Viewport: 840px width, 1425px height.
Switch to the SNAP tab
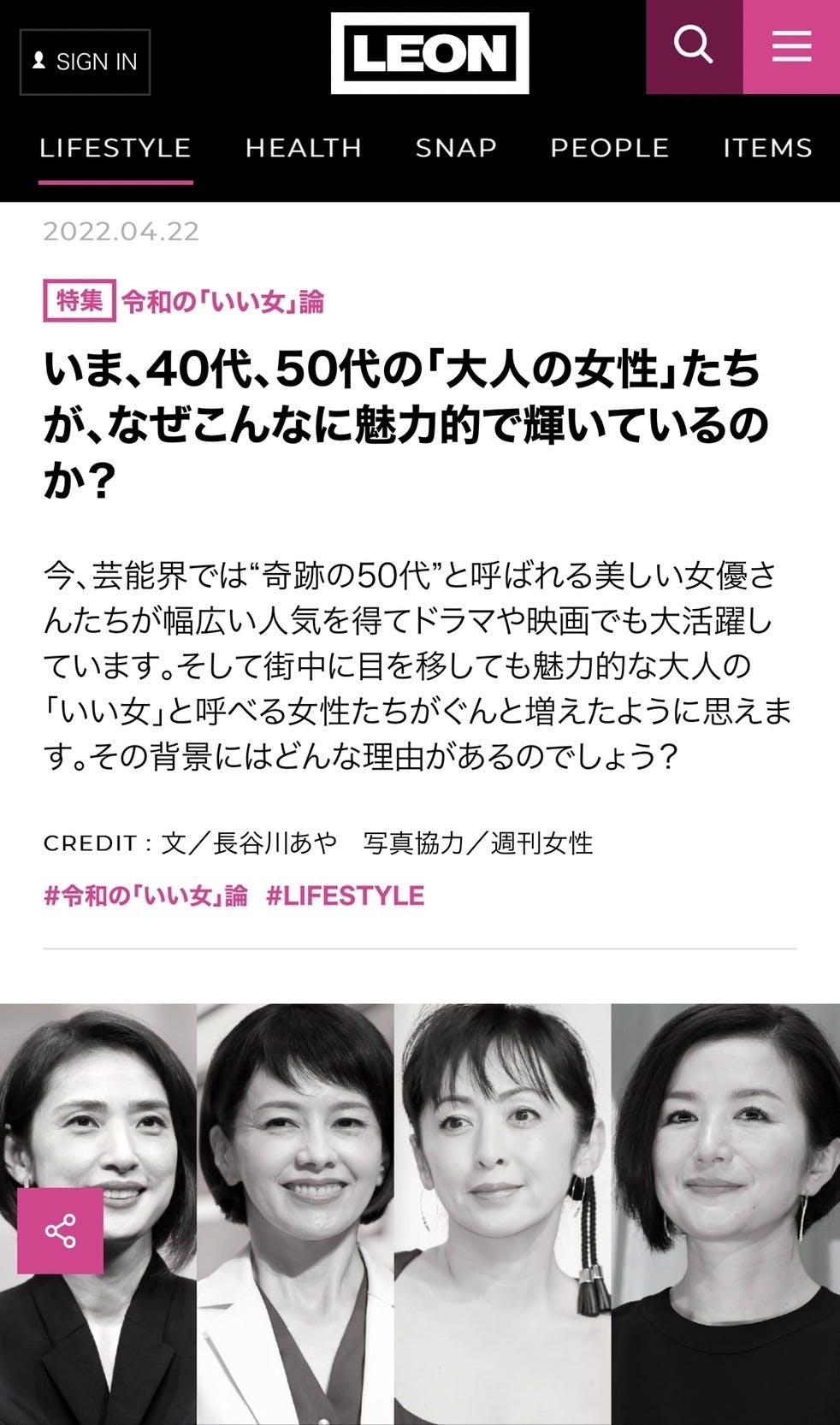tap(456, 148)
